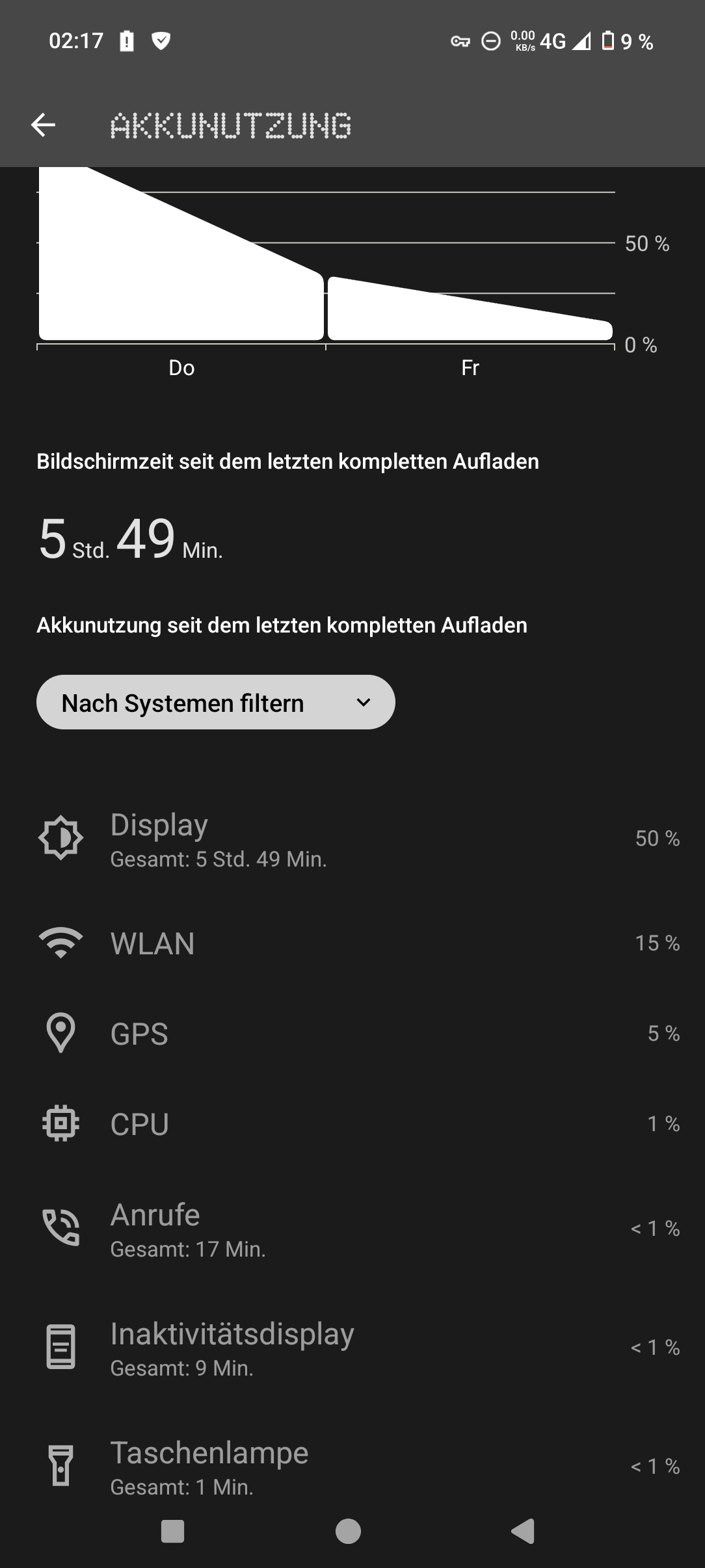The width and height of the screenshot is (705, 1568).
Task: Open Display battery usage details
Action: [x=351, y=839]
